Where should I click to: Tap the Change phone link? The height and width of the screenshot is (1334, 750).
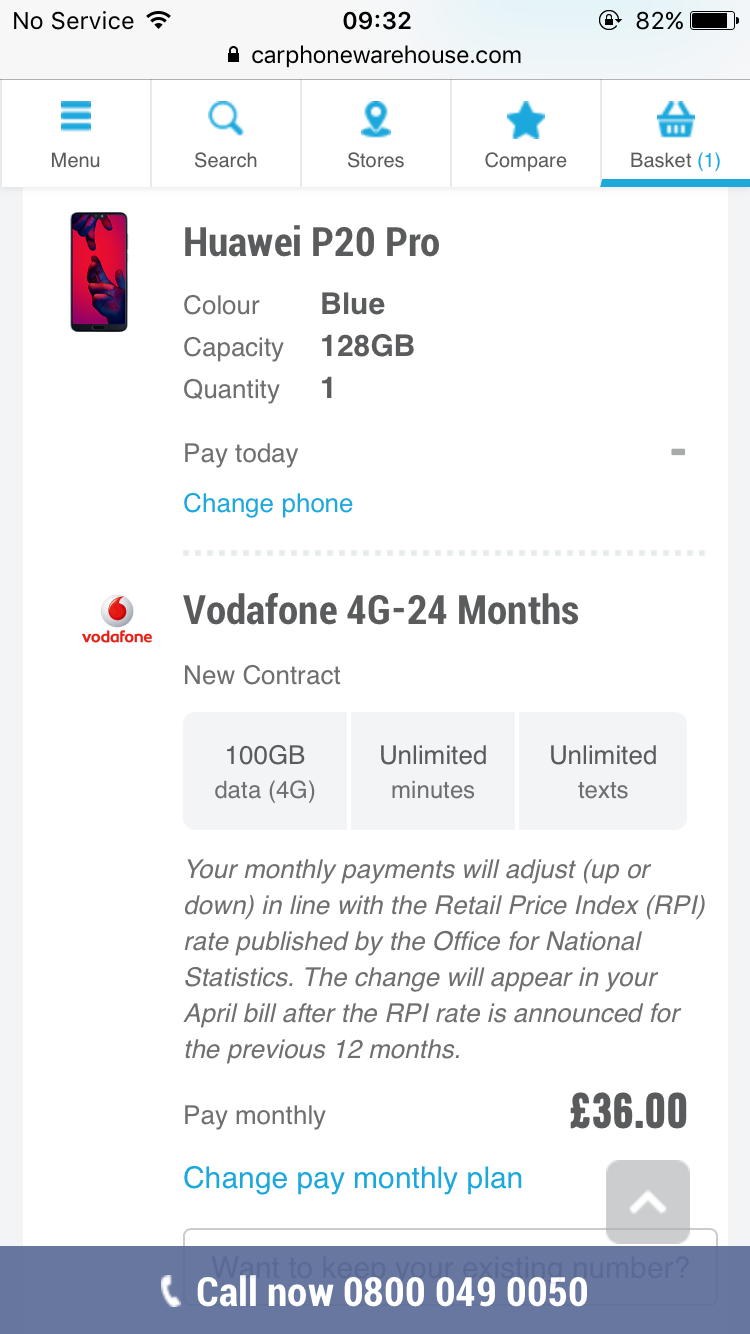pos(268,503)
